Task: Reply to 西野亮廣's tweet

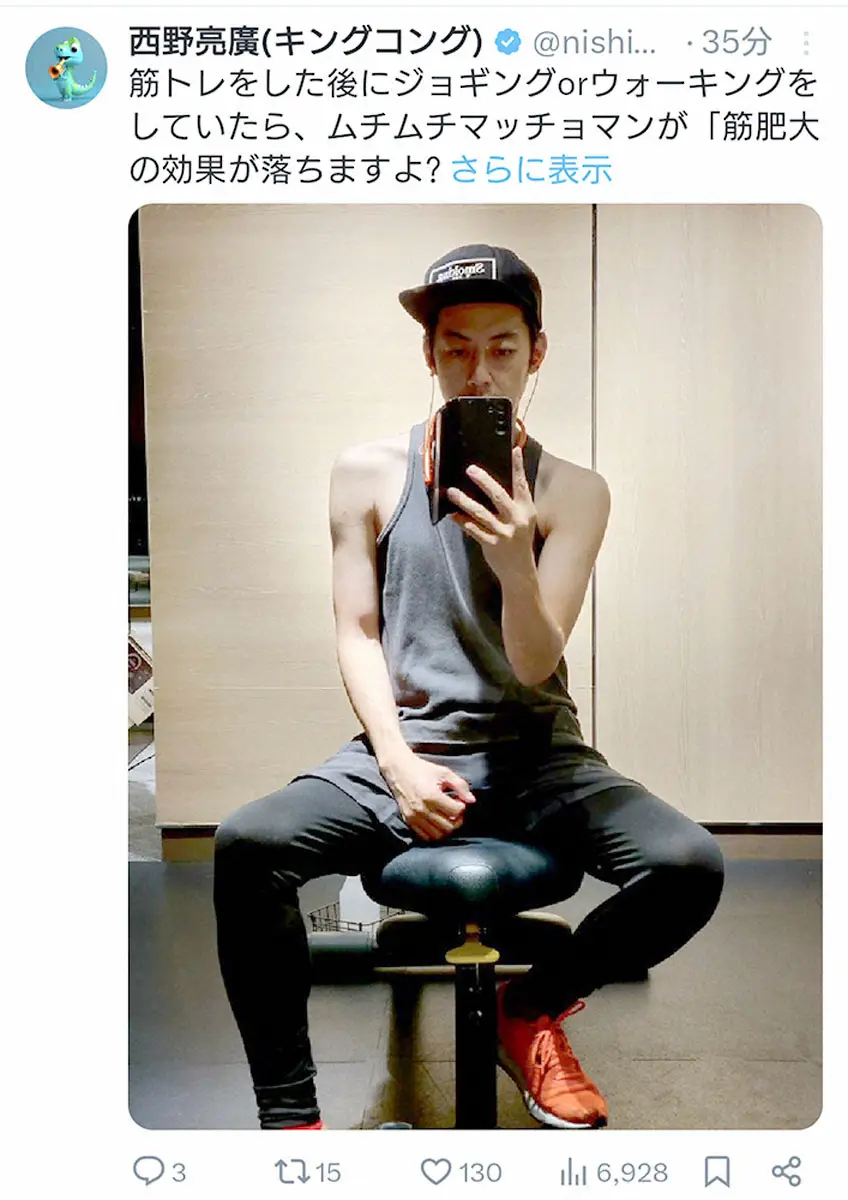Action: click(x=148, y=1171)
